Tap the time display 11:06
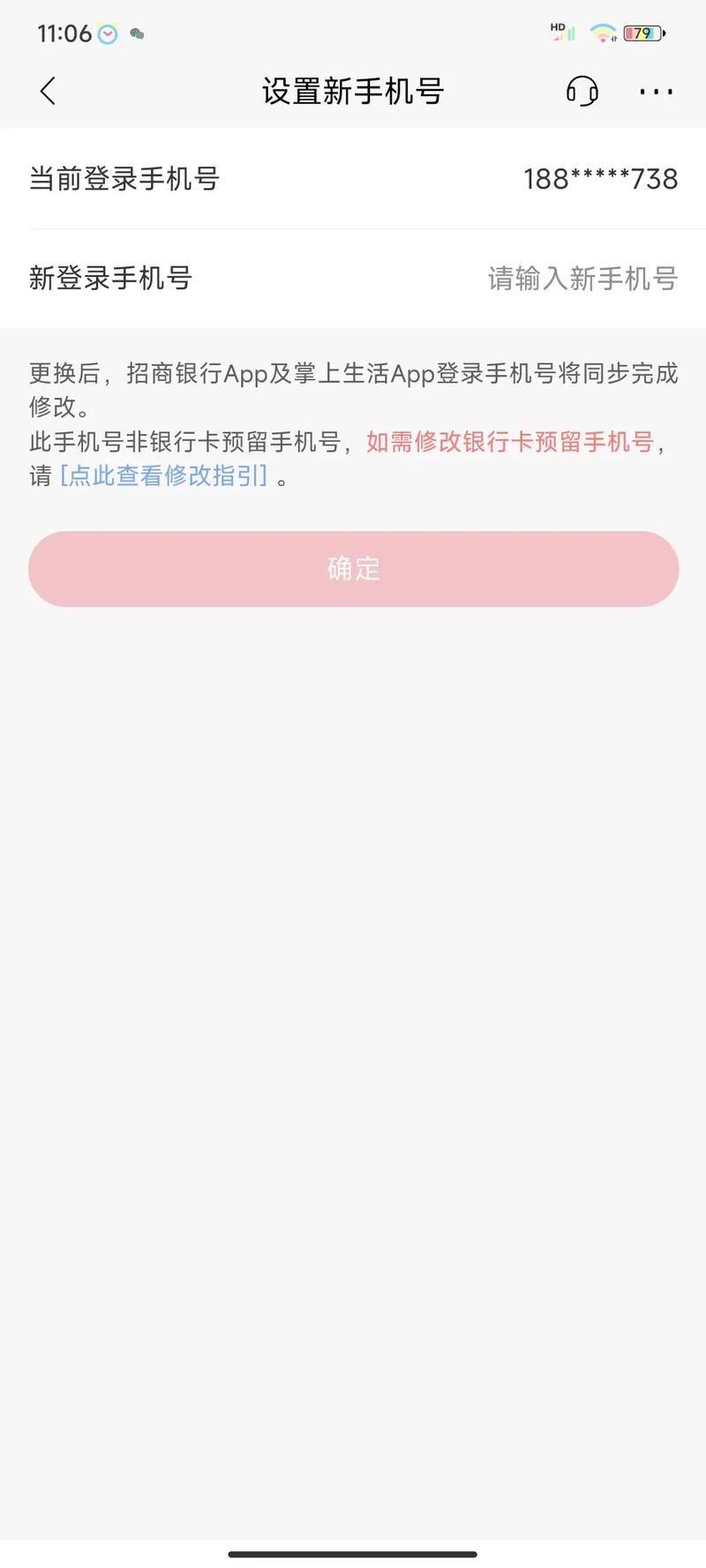Image resolution: width=706 pixels, height=1568 pixels. pyautogui.click(x=64, y=34)
